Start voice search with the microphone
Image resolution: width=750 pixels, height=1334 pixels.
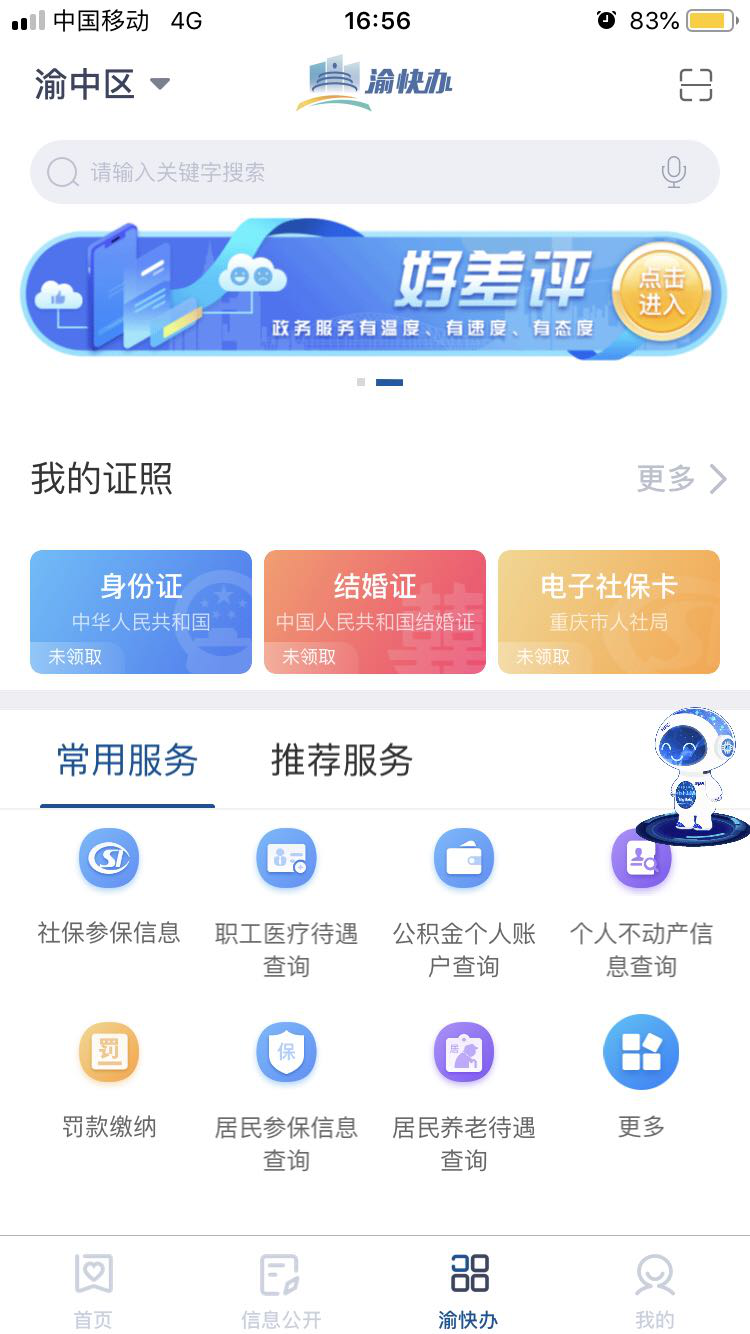pos(674,172)
